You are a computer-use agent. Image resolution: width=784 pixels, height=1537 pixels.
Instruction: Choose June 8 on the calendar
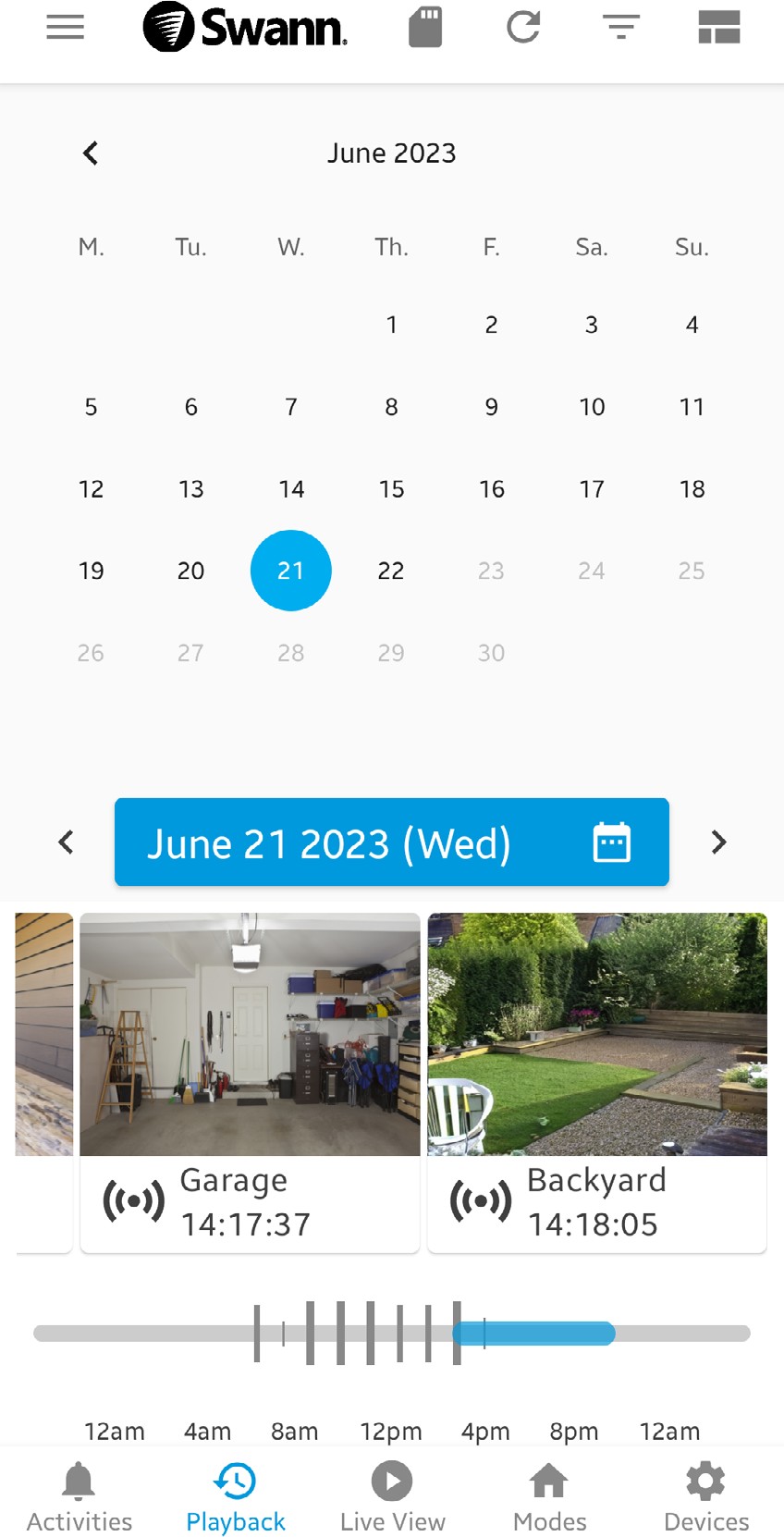click(x=391, y=407)
